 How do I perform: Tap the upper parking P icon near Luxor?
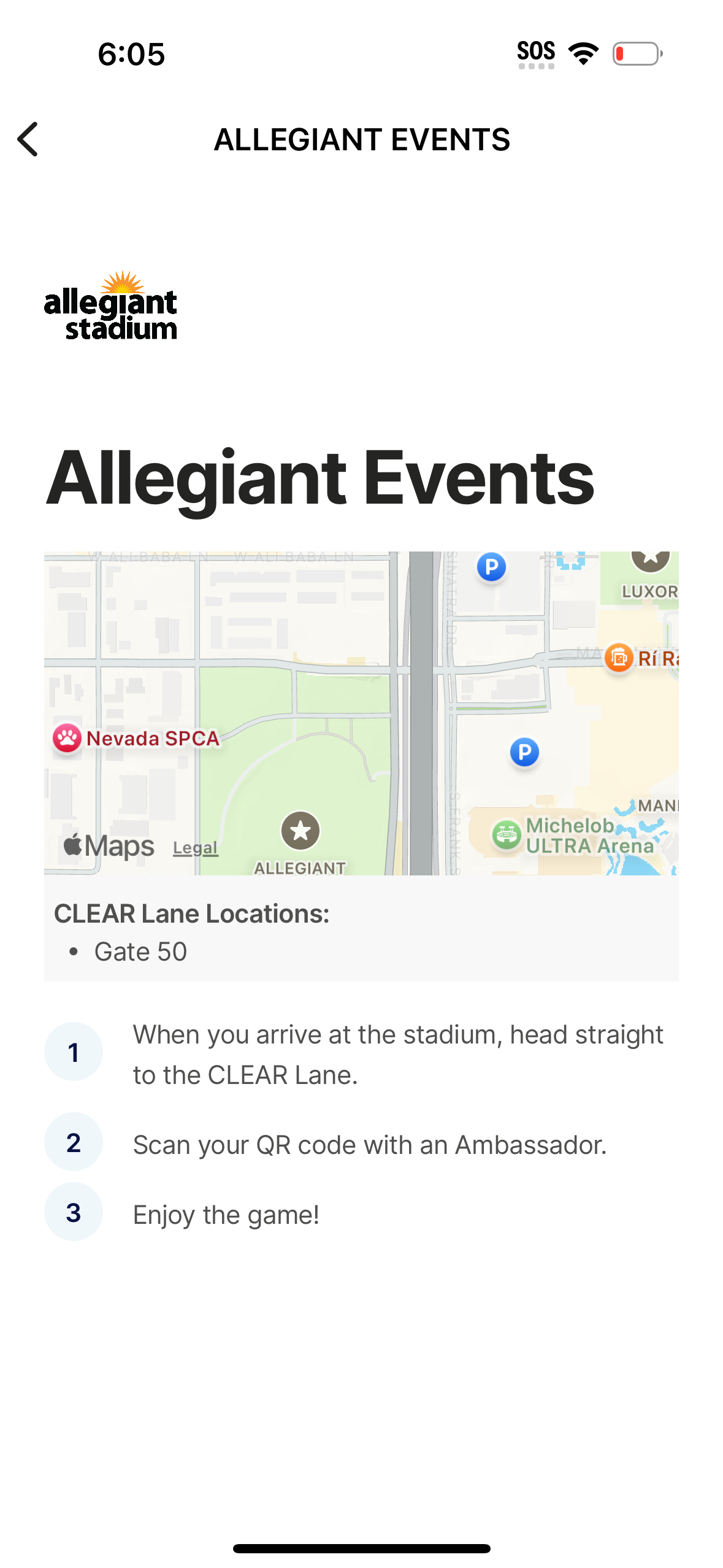491,567
